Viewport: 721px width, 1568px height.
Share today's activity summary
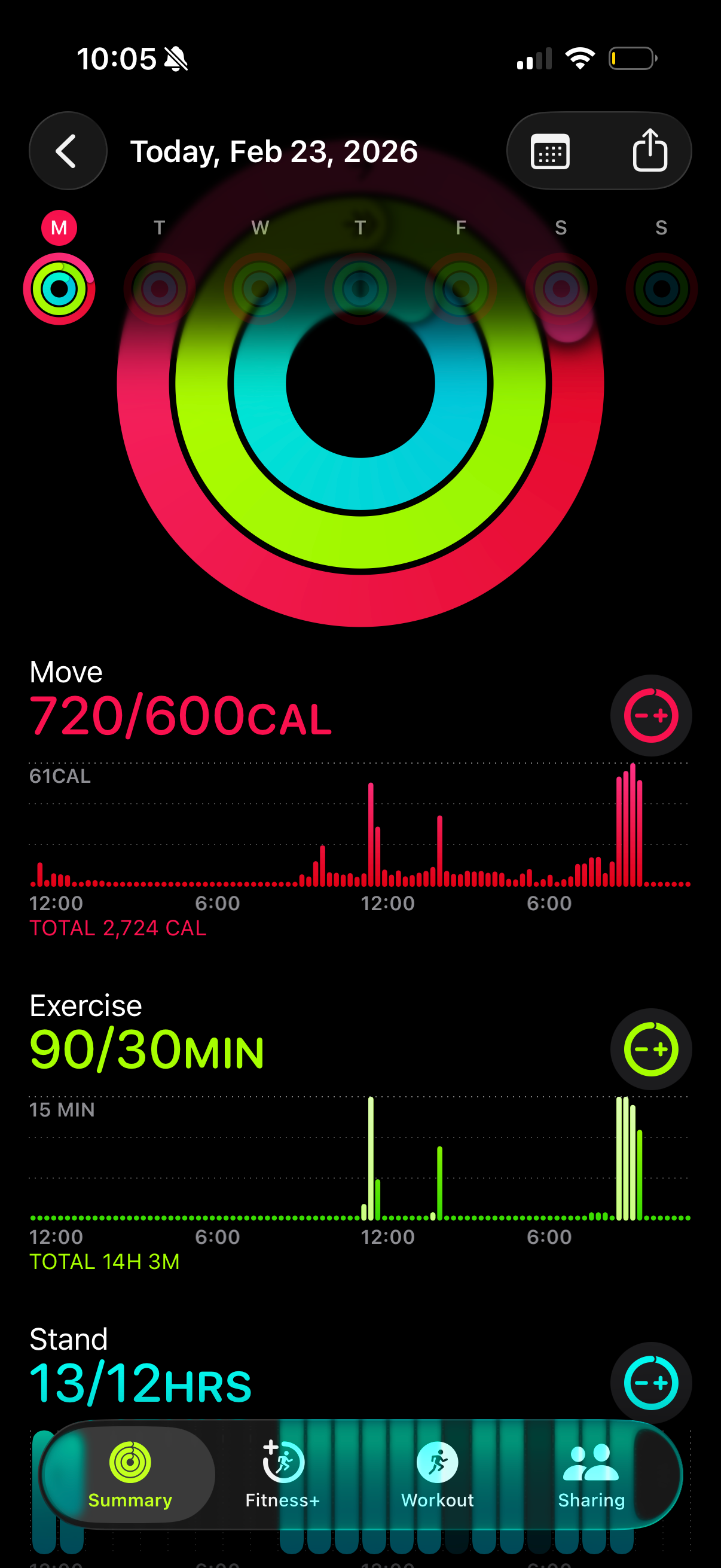click(x=650, y=151)
